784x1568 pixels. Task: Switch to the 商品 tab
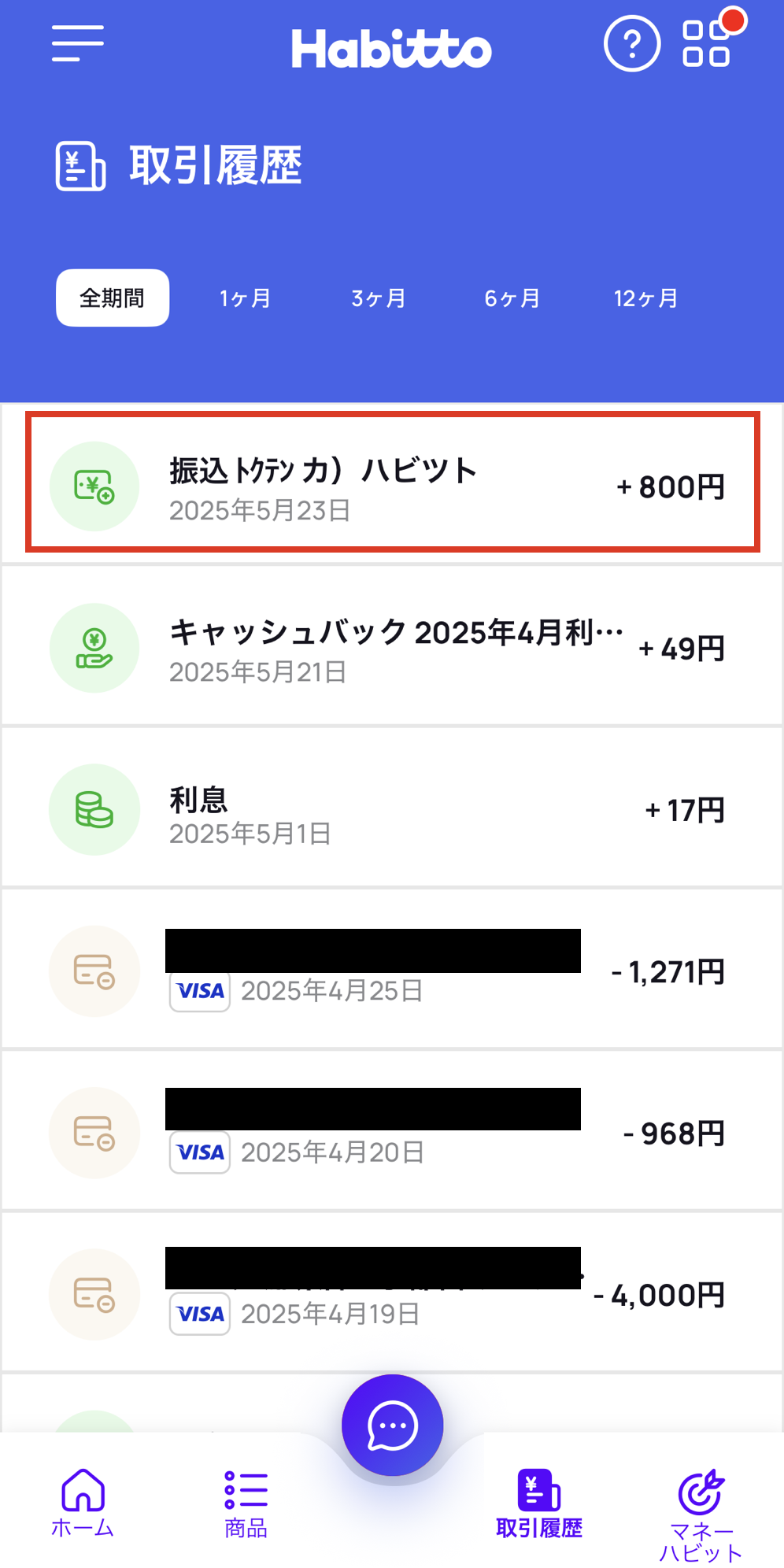click(x=246, y=1503)
